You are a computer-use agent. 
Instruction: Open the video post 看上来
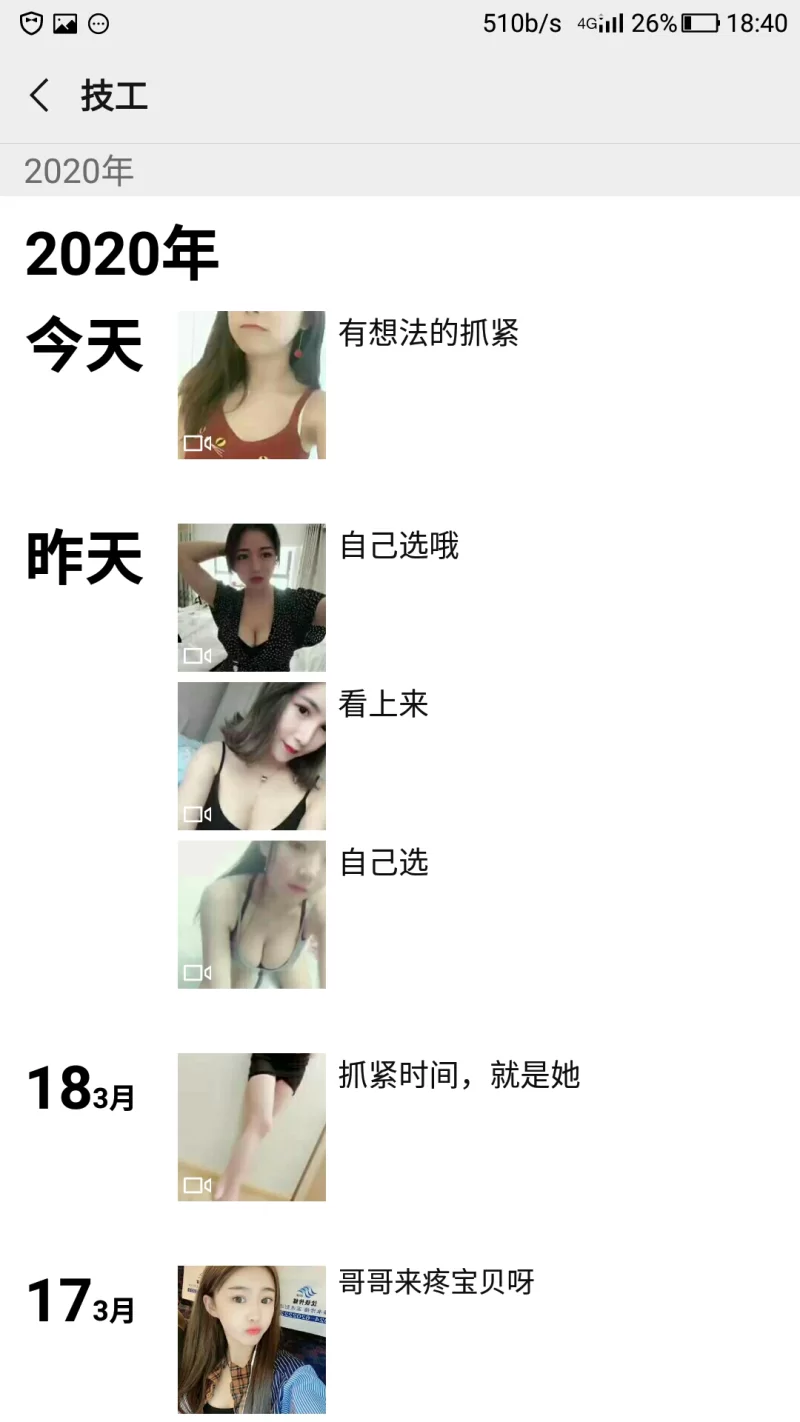pos(251,756)
